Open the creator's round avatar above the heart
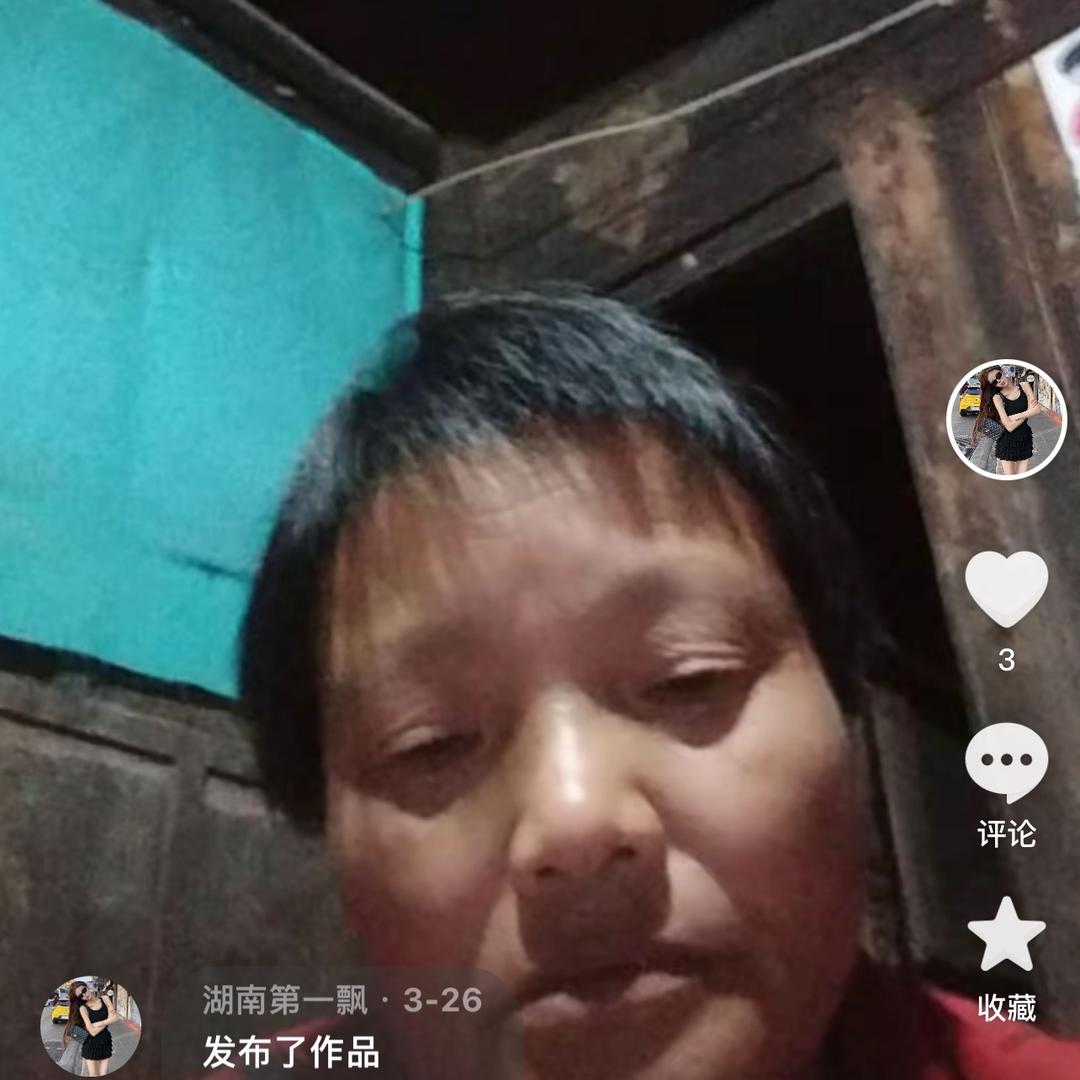 1006,420
